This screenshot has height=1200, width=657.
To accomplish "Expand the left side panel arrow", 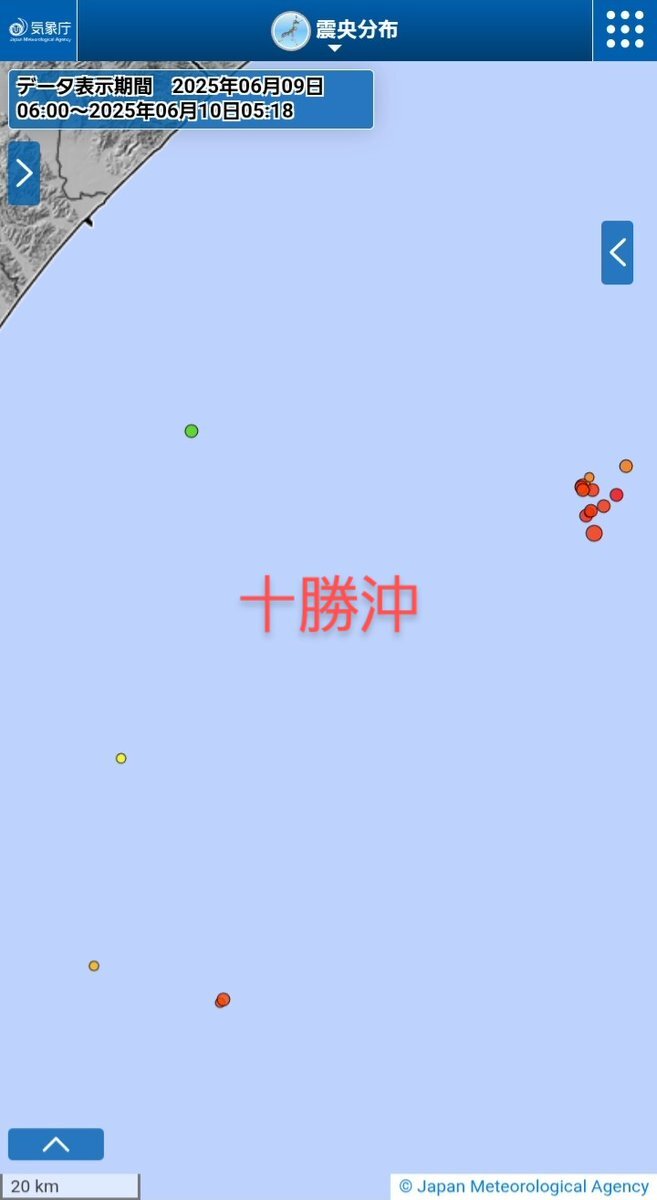I will [24, 173].
